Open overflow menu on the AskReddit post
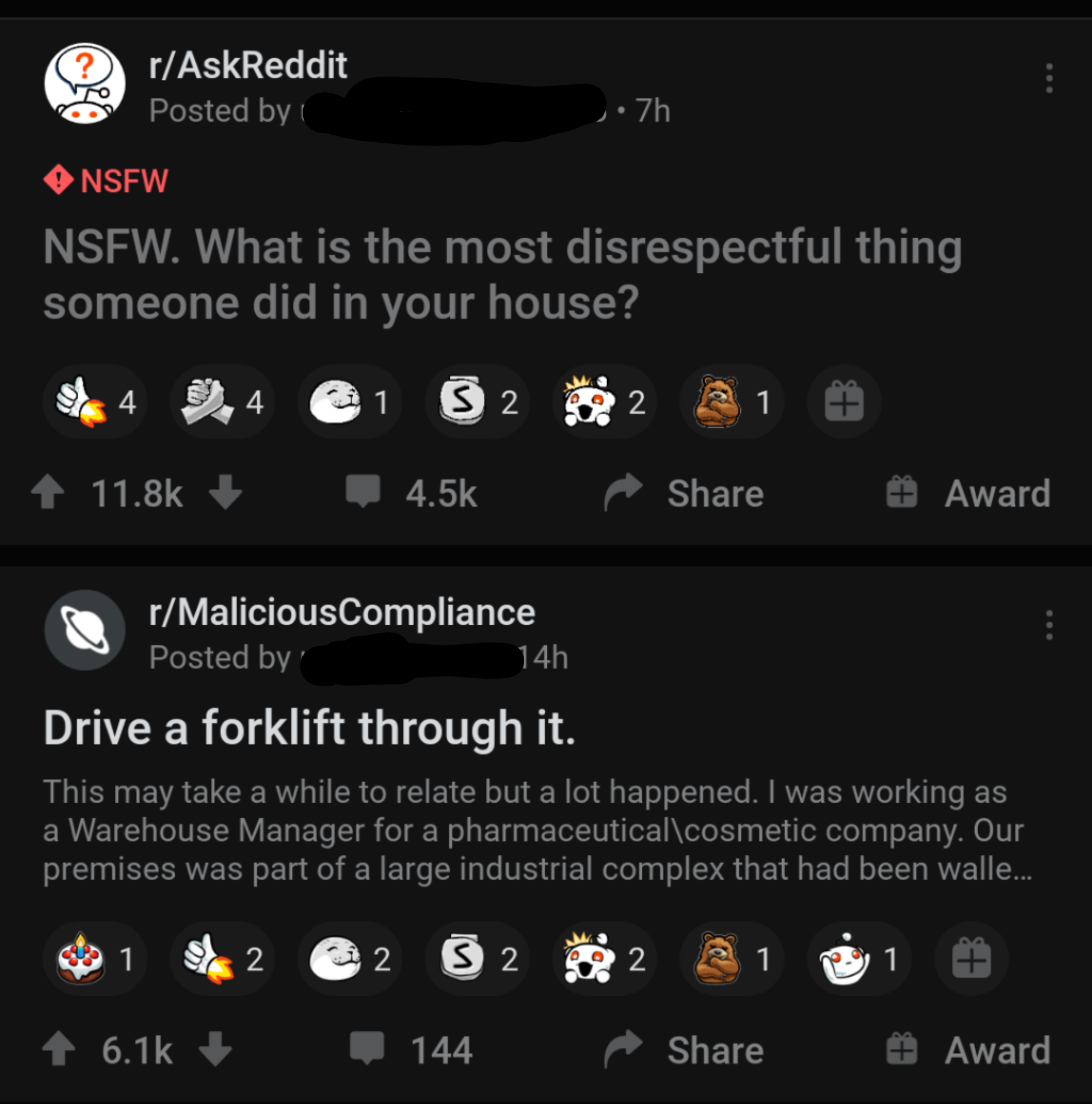Screen dimensions: 1092x1104 [1048, 78]
